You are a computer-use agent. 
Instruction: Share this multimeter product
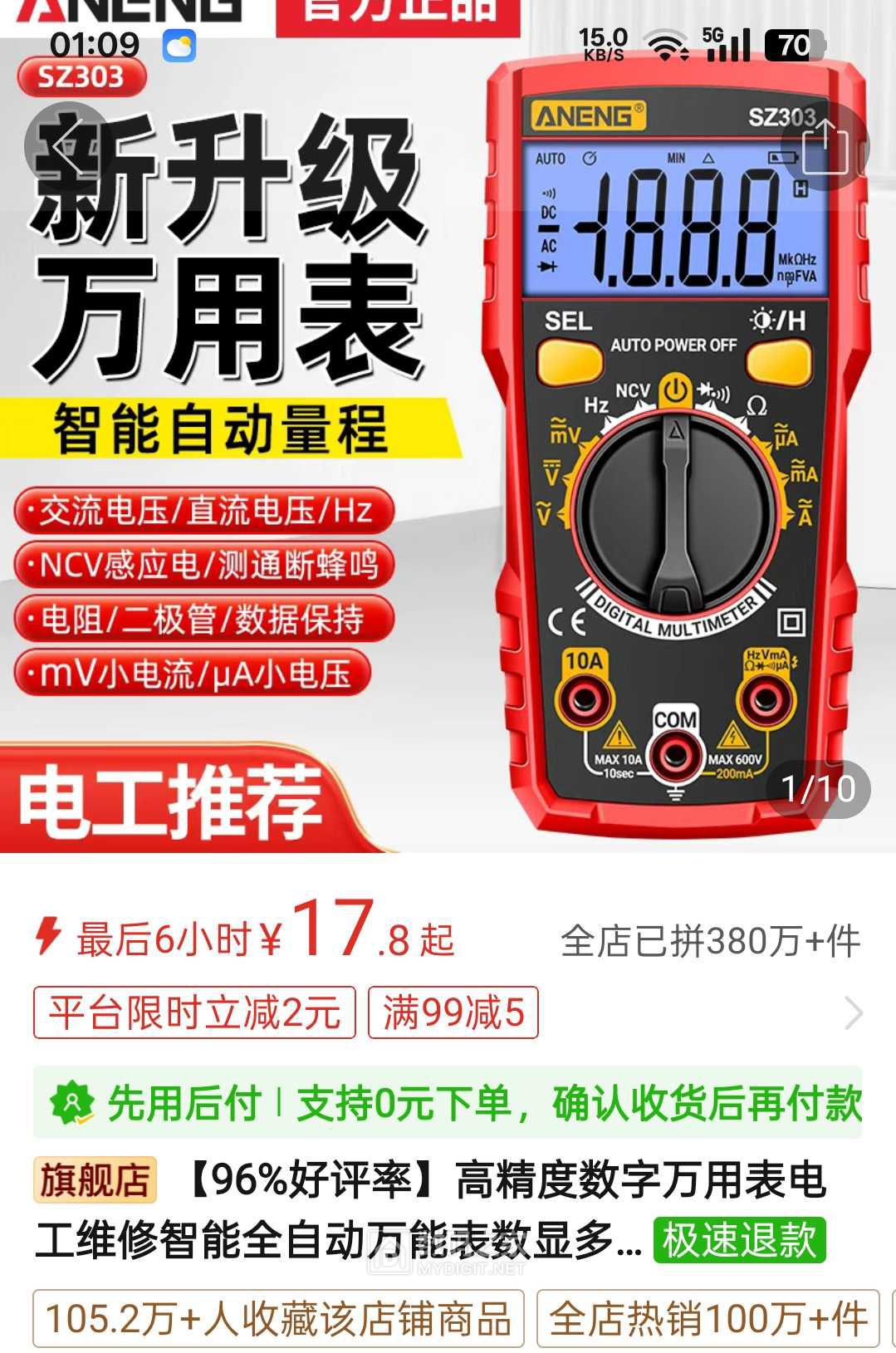[x=825, y=147]
